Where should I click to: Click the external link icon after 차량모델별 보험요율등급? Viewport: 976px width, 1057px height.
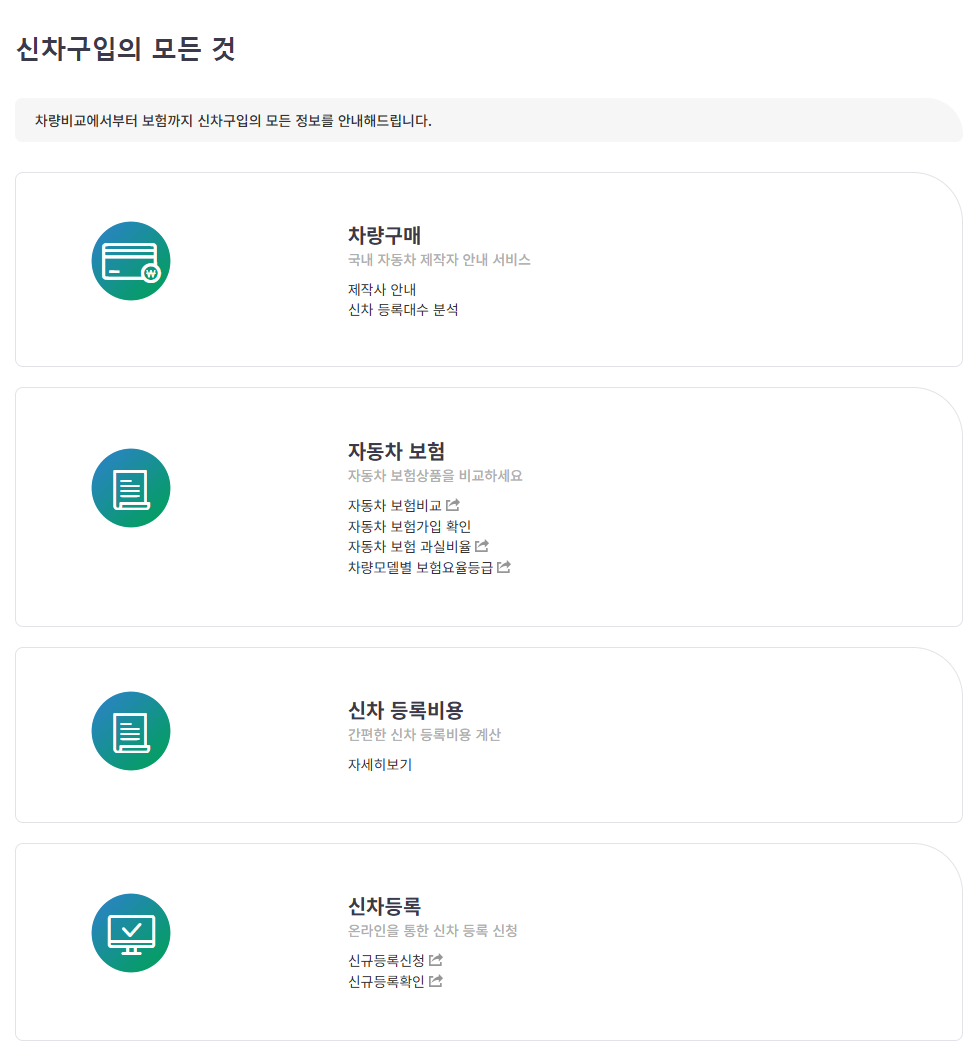(x=504, y=566)
